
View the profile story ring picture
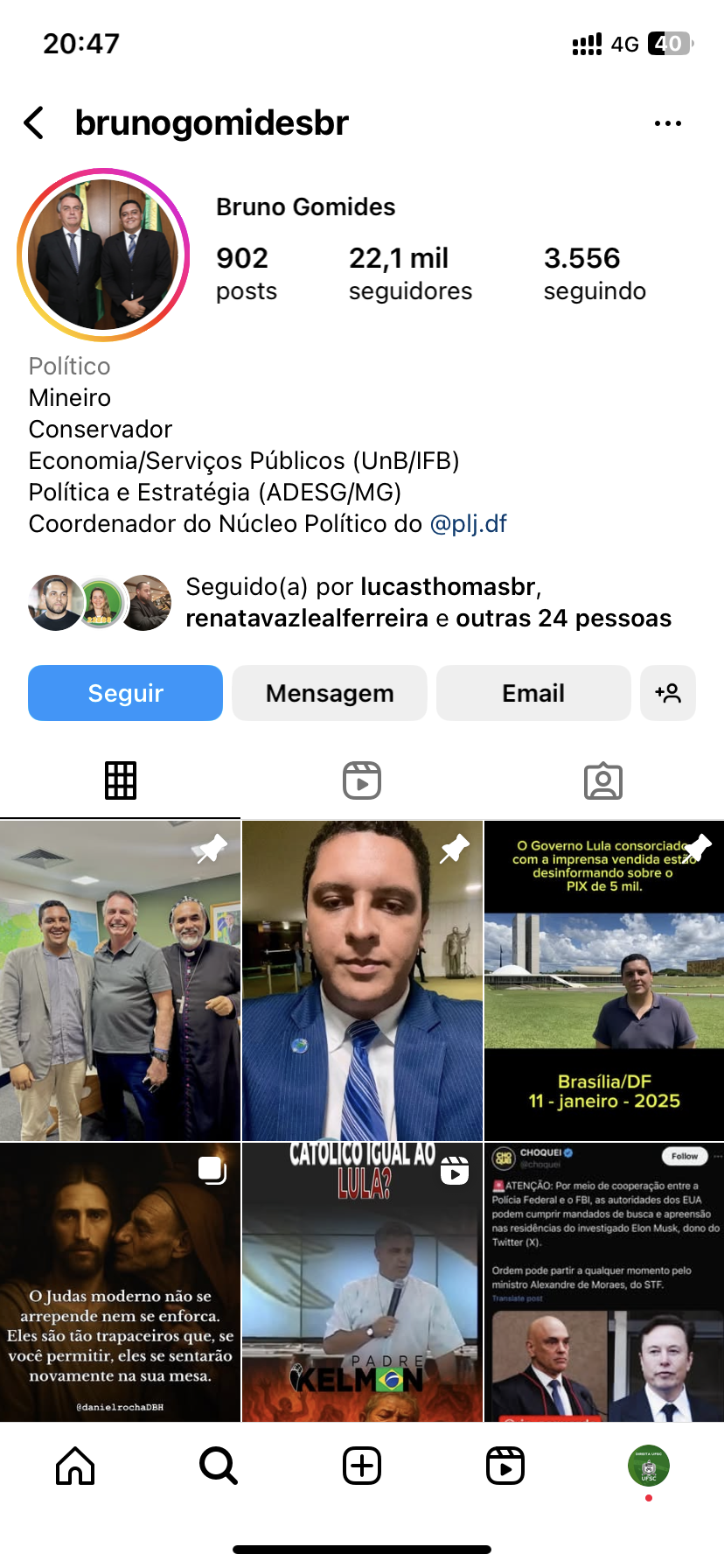(x=103, y=255)
